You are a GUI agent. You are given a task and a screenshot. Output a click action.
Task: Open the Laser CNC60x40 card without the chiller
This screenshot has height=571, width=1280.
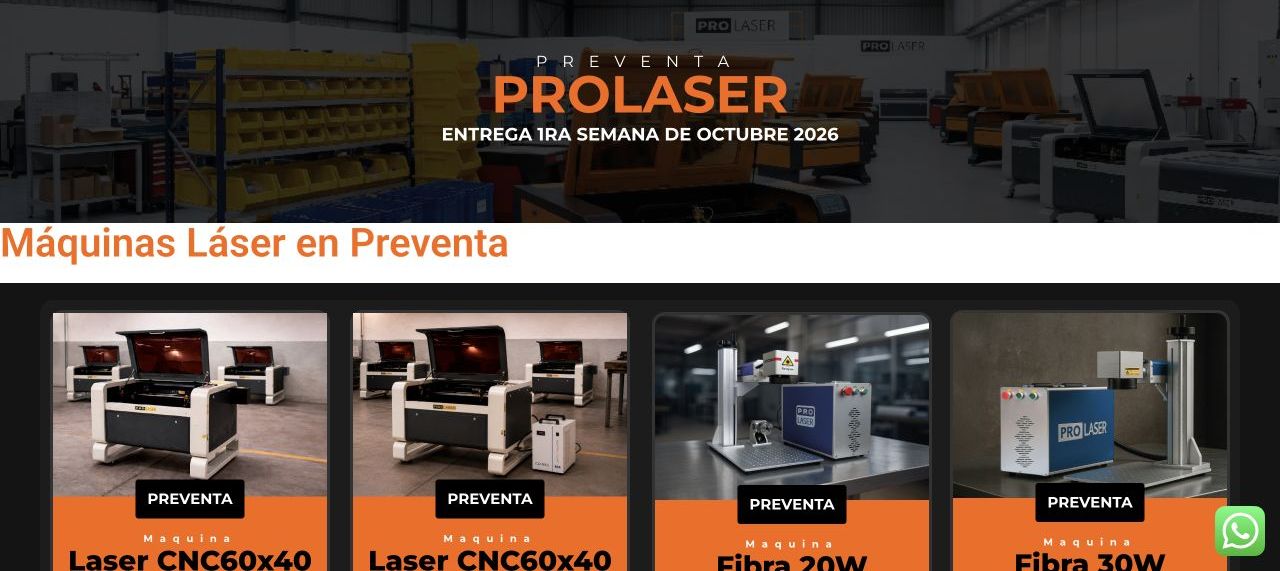190,442
